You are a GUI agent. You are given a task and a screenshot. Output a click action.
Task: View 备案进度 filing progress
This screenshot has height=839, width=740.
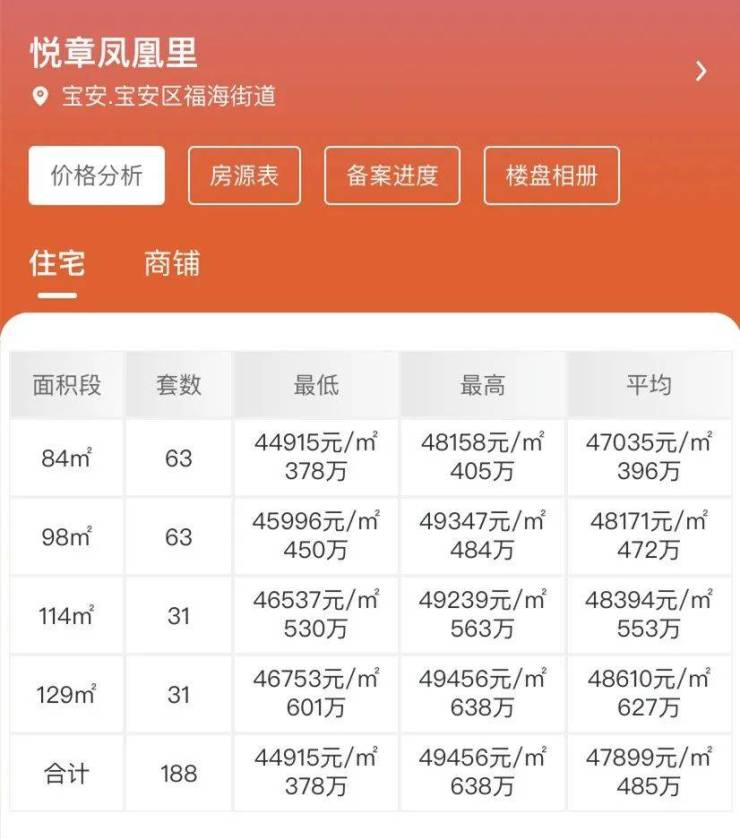(x=392, y=176)
